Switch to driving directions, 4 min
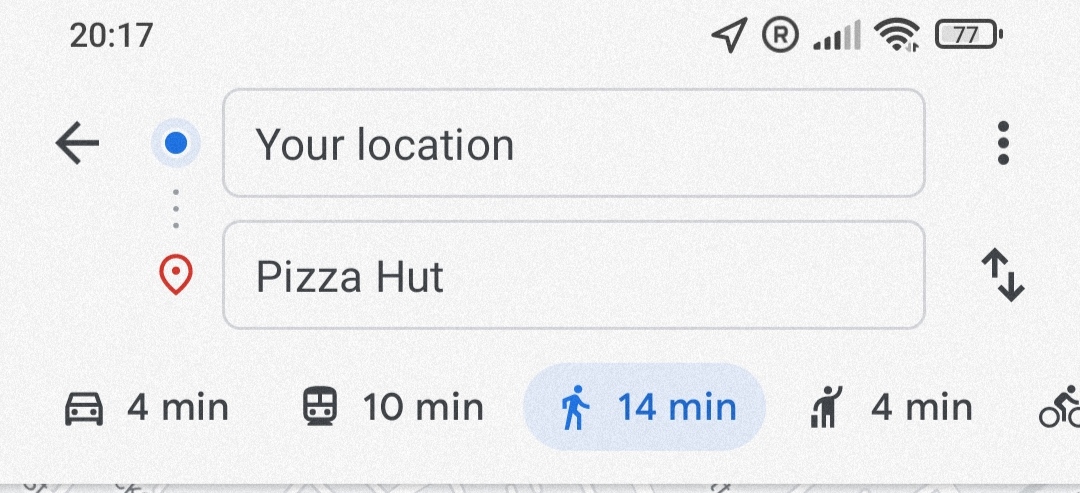Viewport: 1080px width, 493px height. 147,408
